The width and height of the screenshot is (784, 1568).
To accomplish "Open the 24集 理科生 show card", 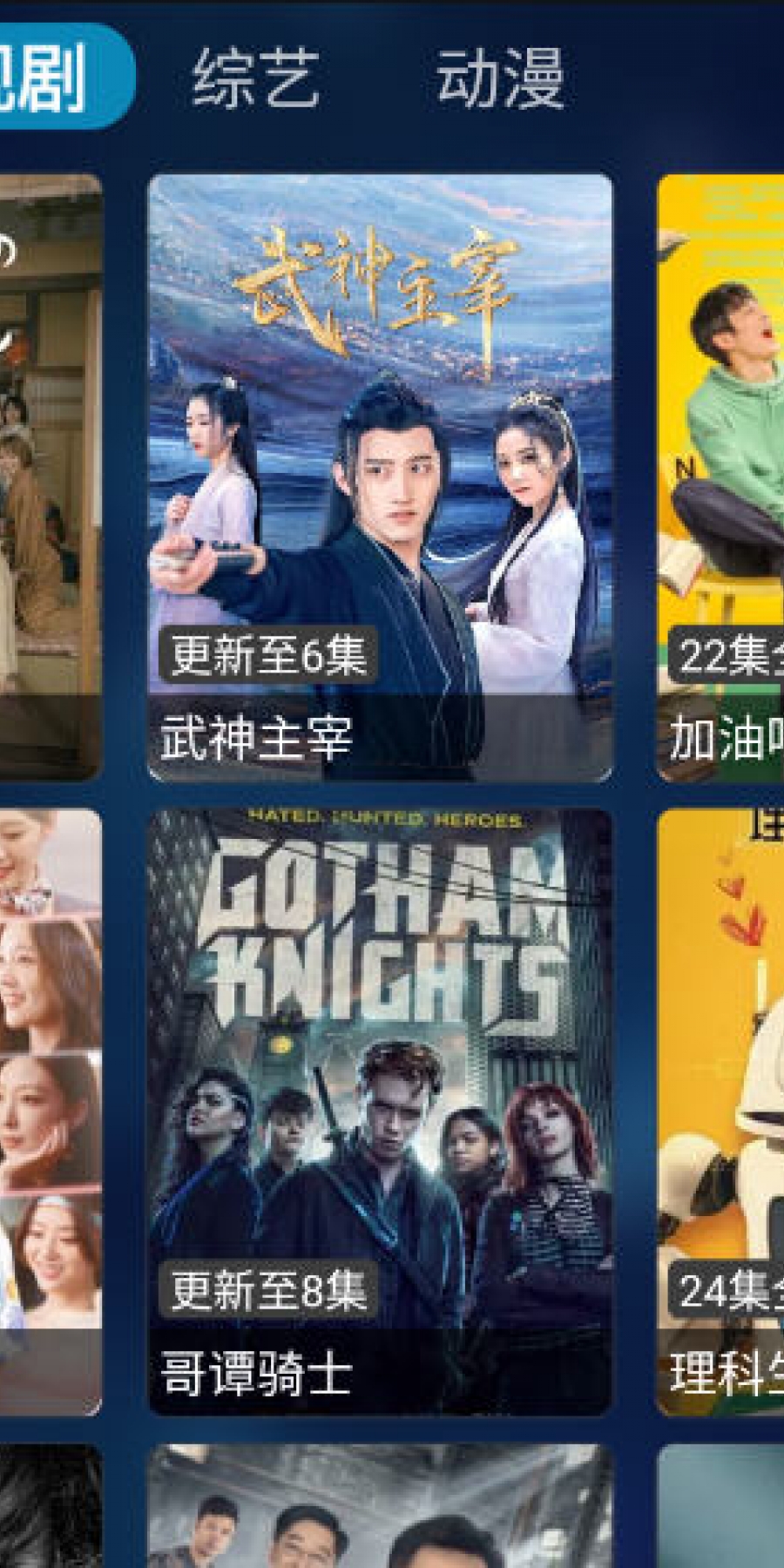I will coord(721,1112).
